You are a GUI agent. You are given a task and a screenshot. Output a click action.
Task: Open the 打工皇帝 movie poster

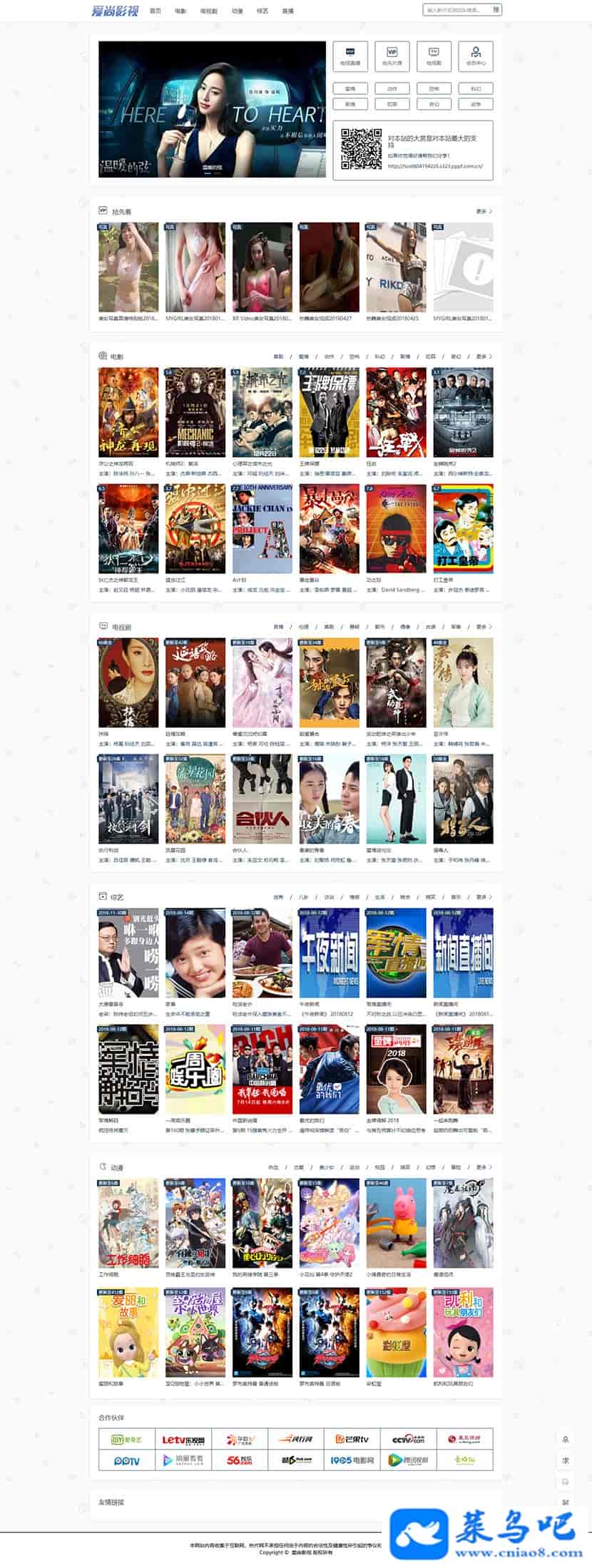(x=463, y=529)
